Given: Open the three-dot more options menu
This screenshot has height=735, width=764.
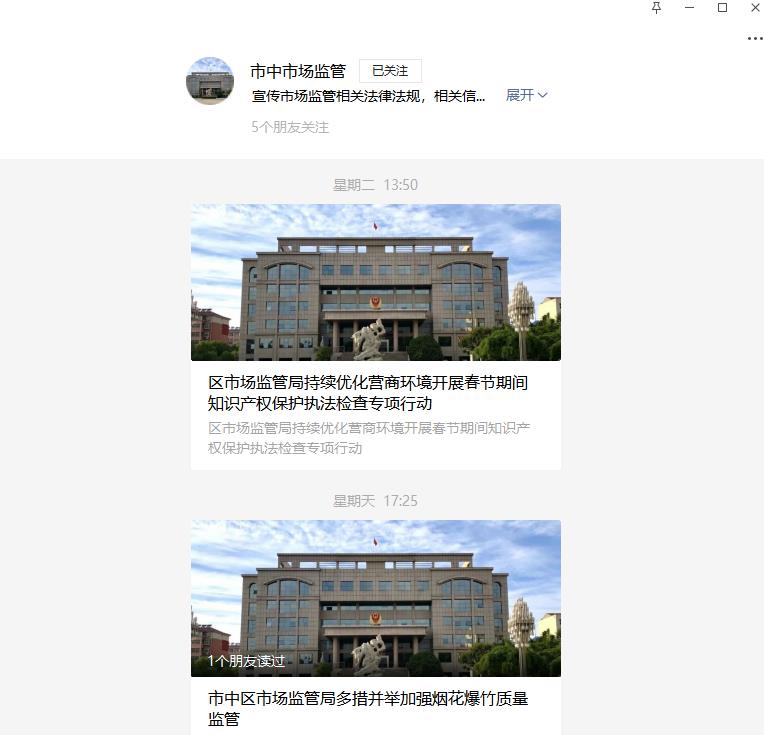Looking at the screenshot, I should (755, 39).
